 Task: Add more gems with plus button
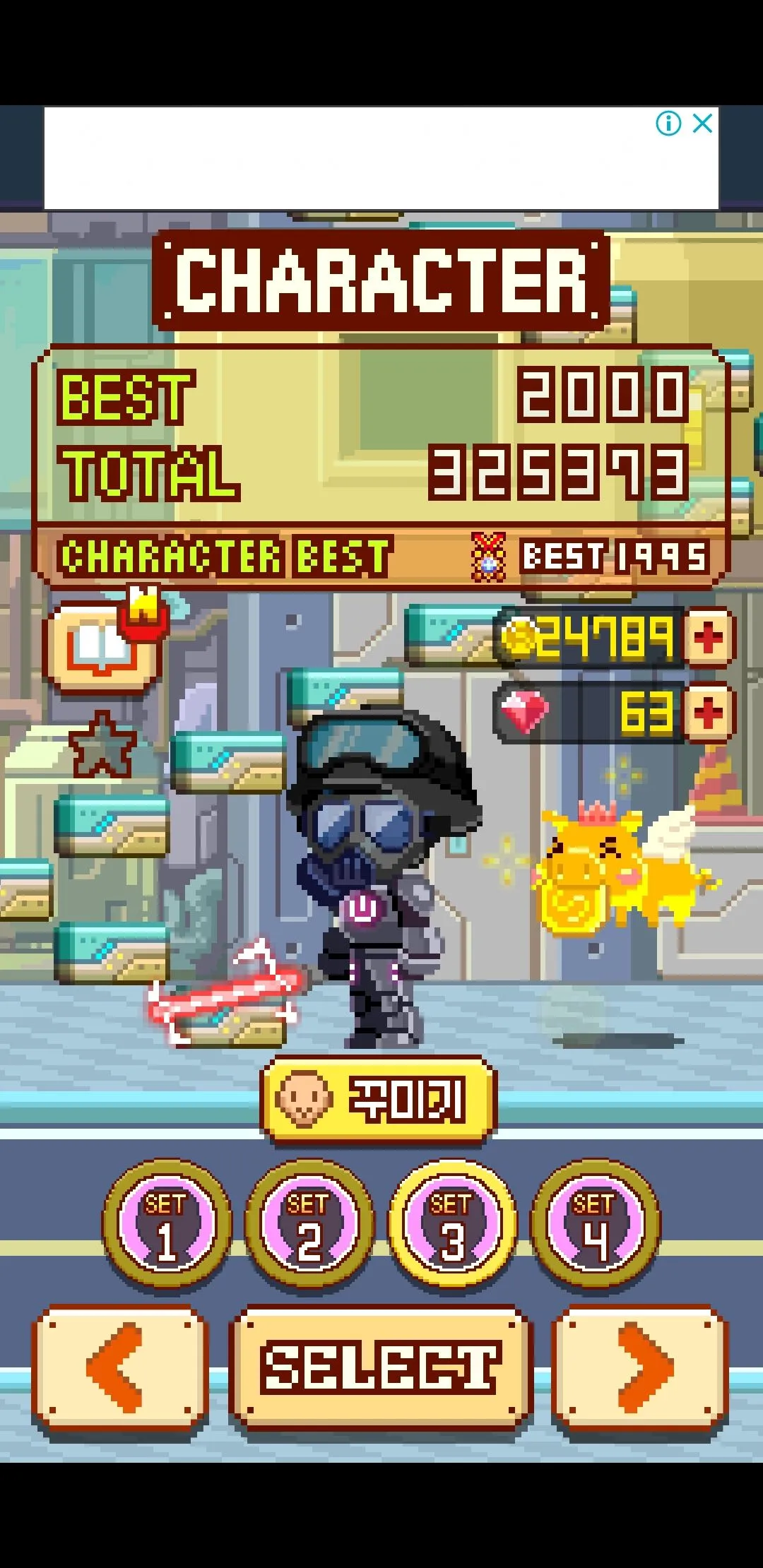(x=709, y=713)
